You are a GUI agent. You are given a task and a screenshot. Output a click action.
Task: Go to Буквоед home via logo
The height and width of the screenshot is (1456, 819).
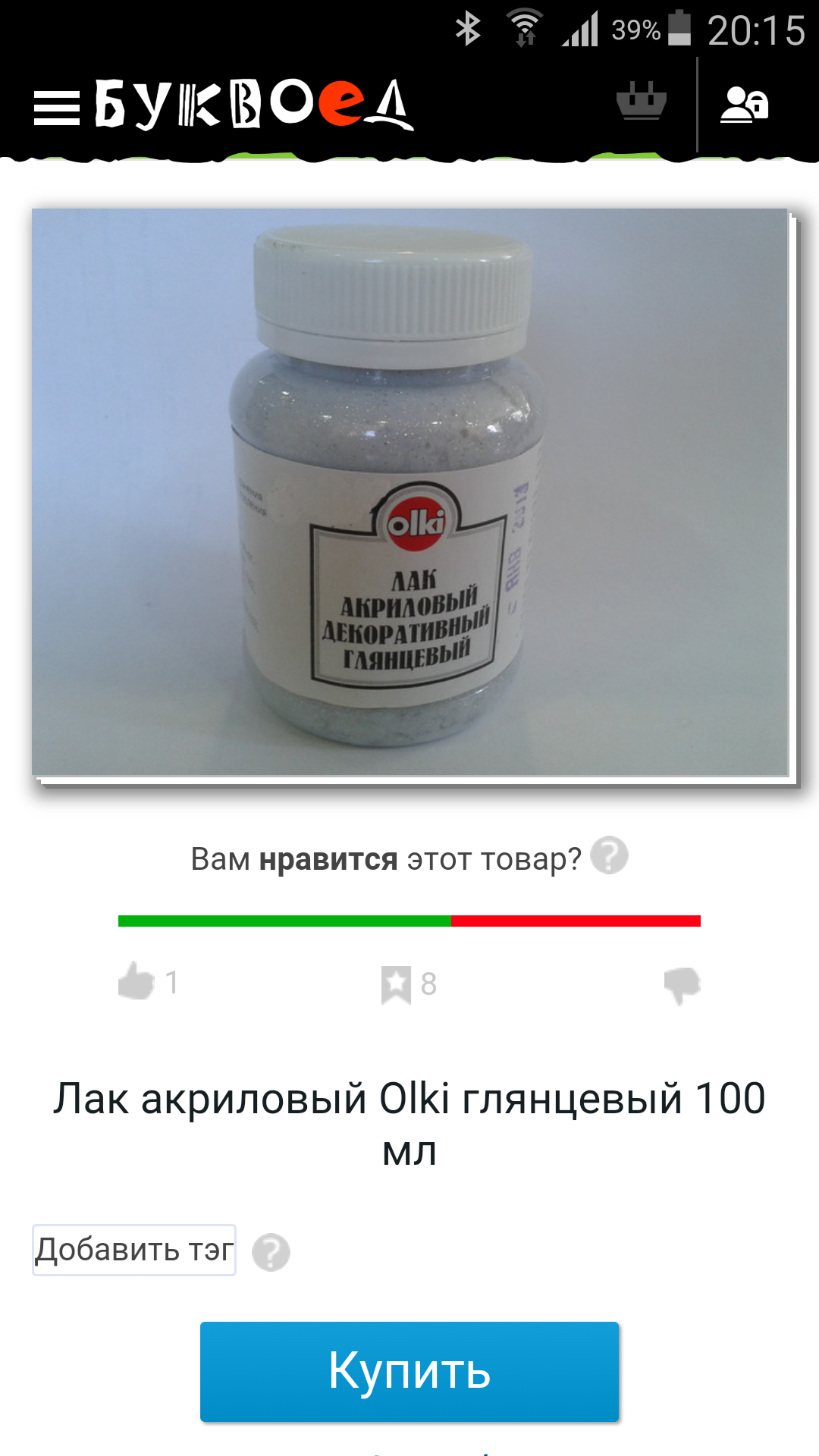[254, 104]
